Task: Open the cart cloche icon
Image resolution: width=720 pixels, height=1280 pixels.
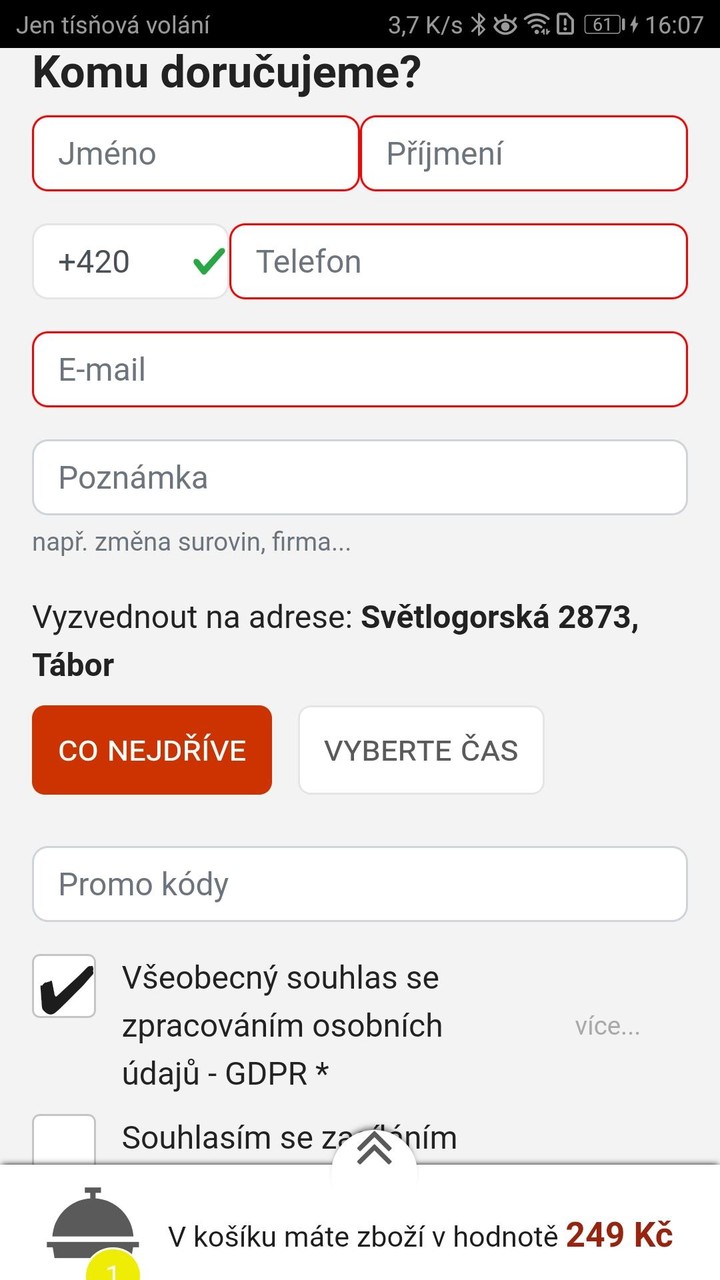Action: 93,1227
